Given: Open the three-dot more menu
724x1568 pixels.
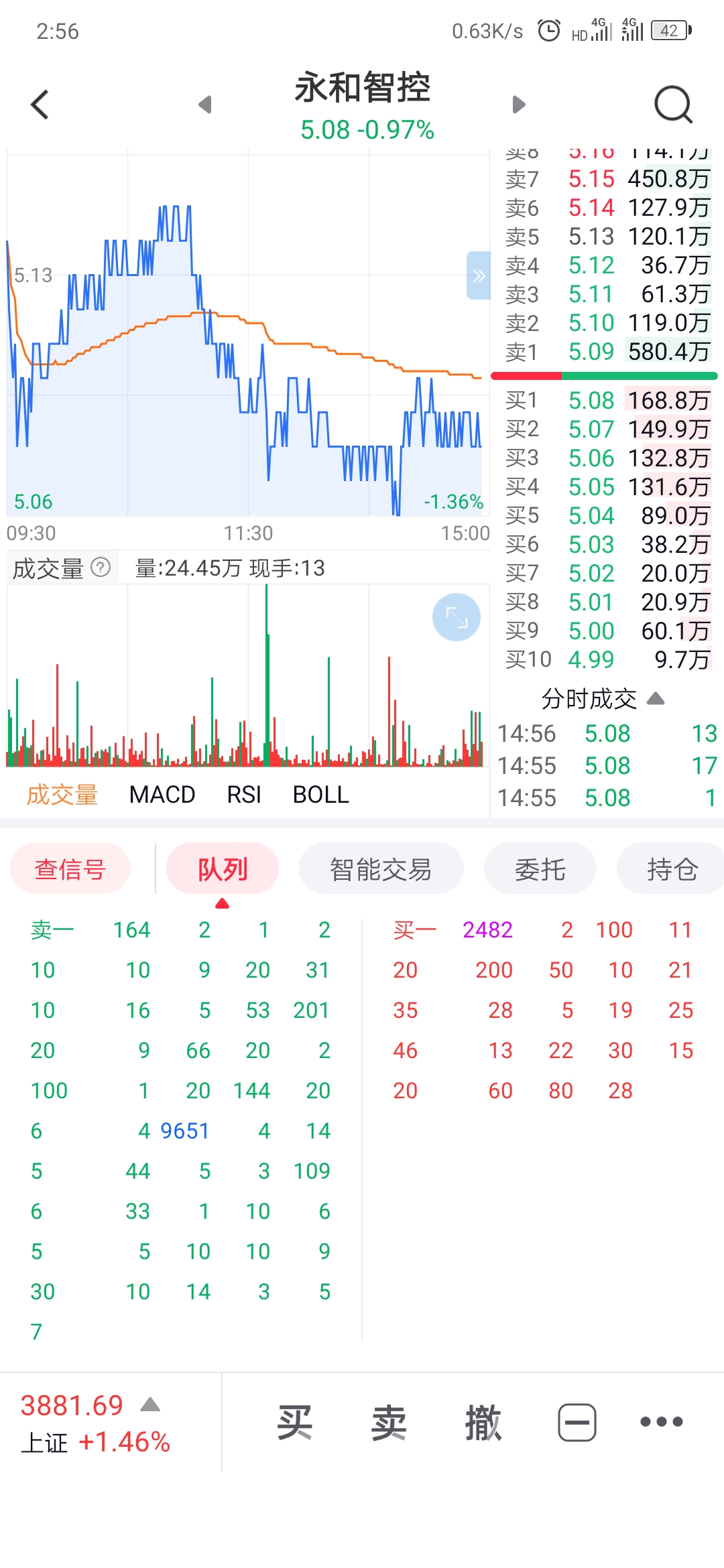Looking at the screenshot, I should 661,1422.
